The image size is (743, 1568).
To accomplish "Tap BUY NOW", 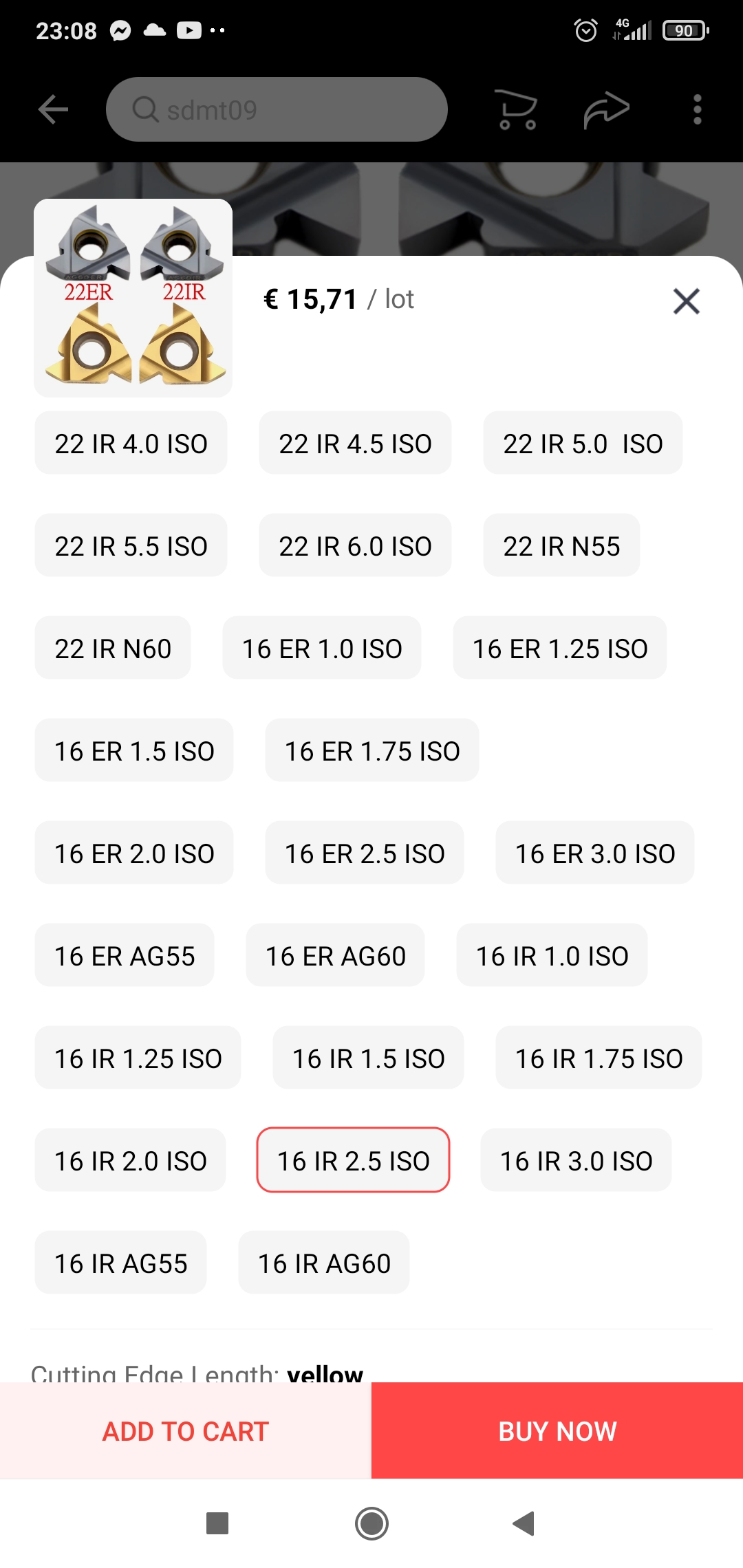I will pos(557,1431).
